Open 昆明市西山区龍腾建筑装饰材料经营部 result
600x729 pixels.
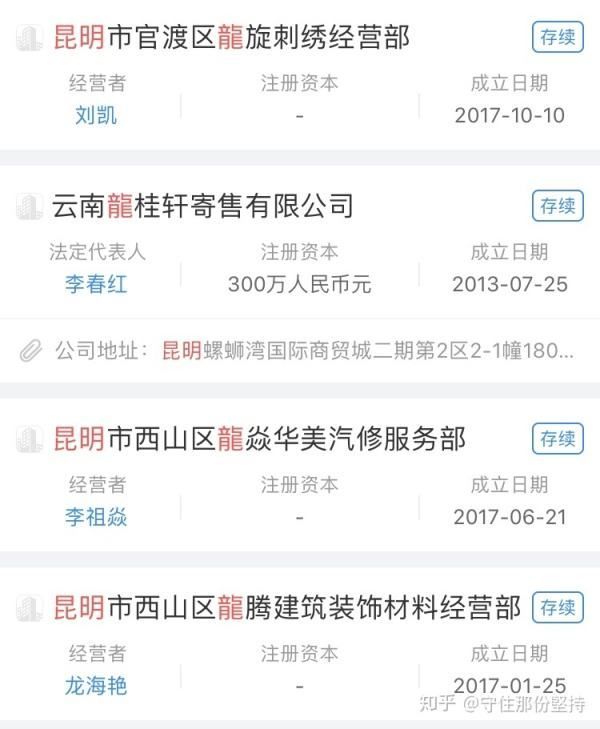pyautogui.click(x=287, y=607)
